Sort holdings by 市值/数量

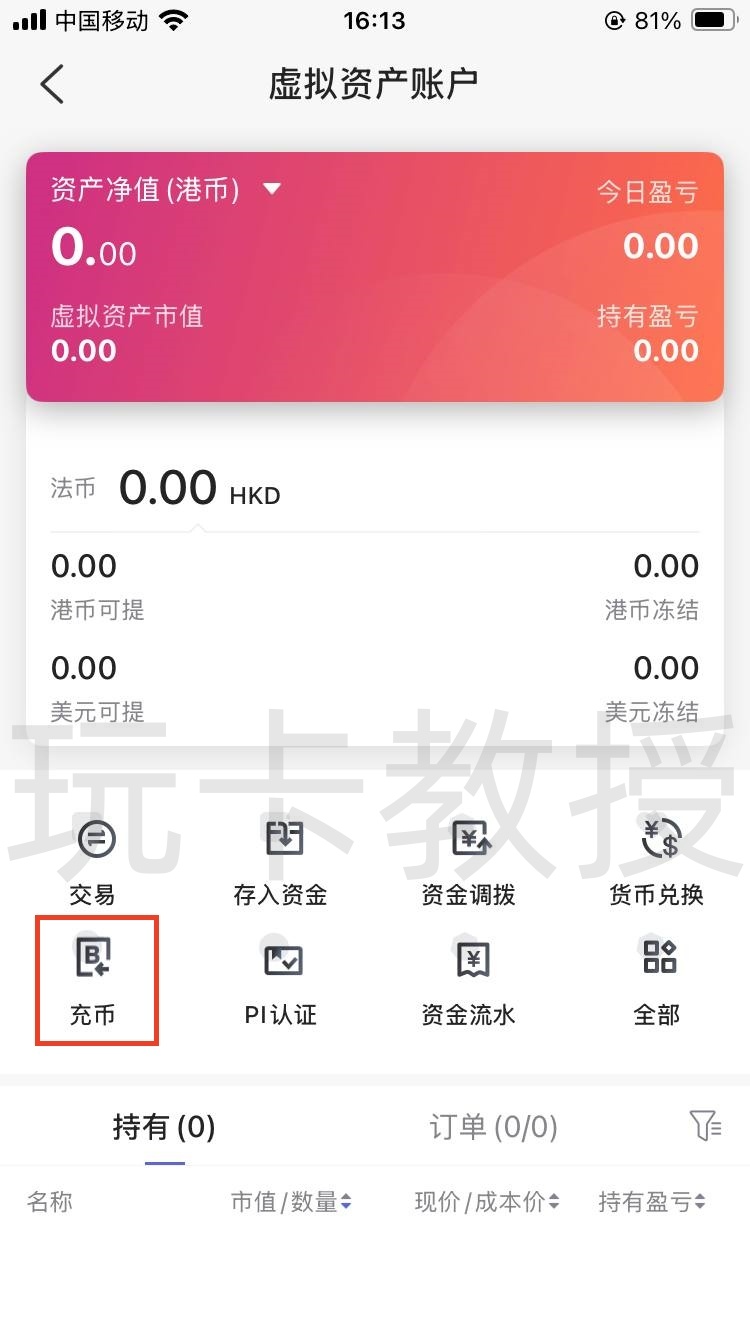coord(291,1202)
